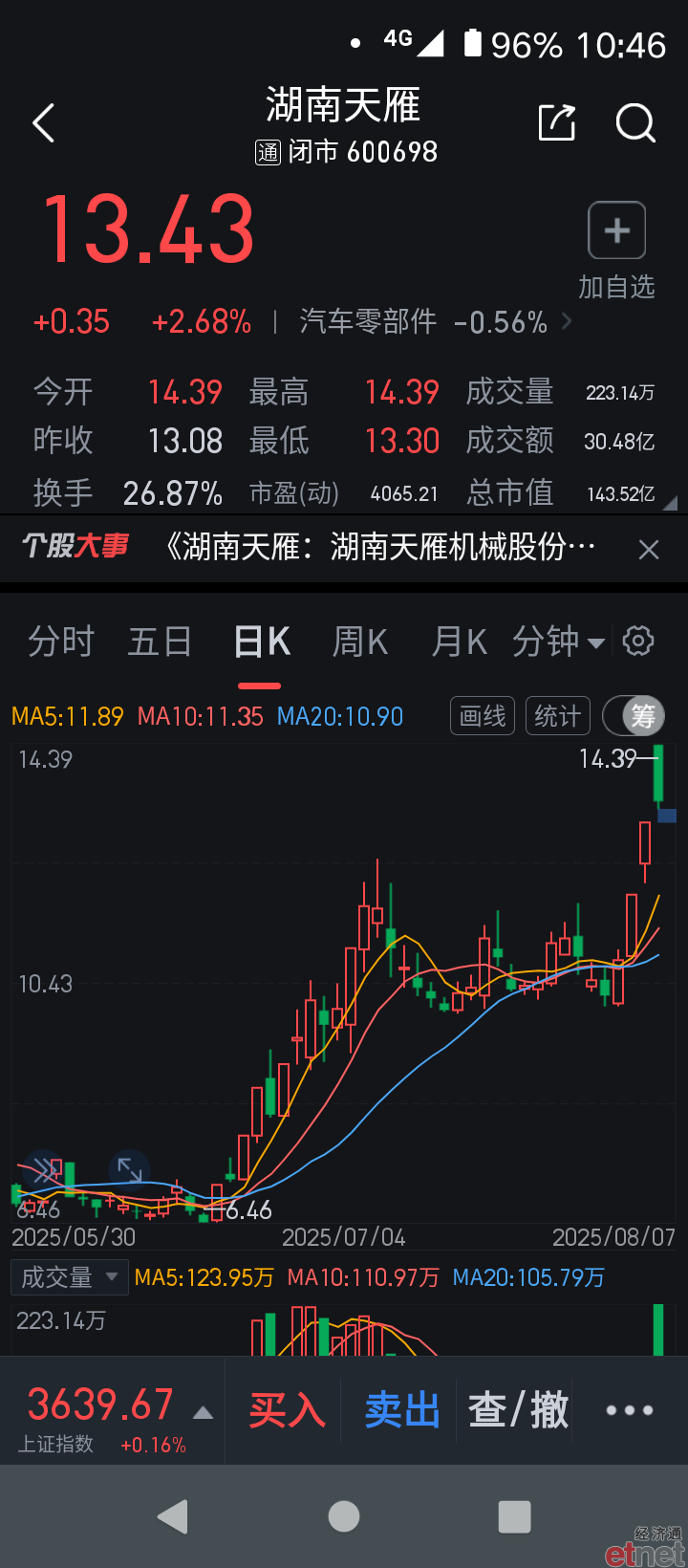
Task: Share this stock page
Action: coord(557,122)
